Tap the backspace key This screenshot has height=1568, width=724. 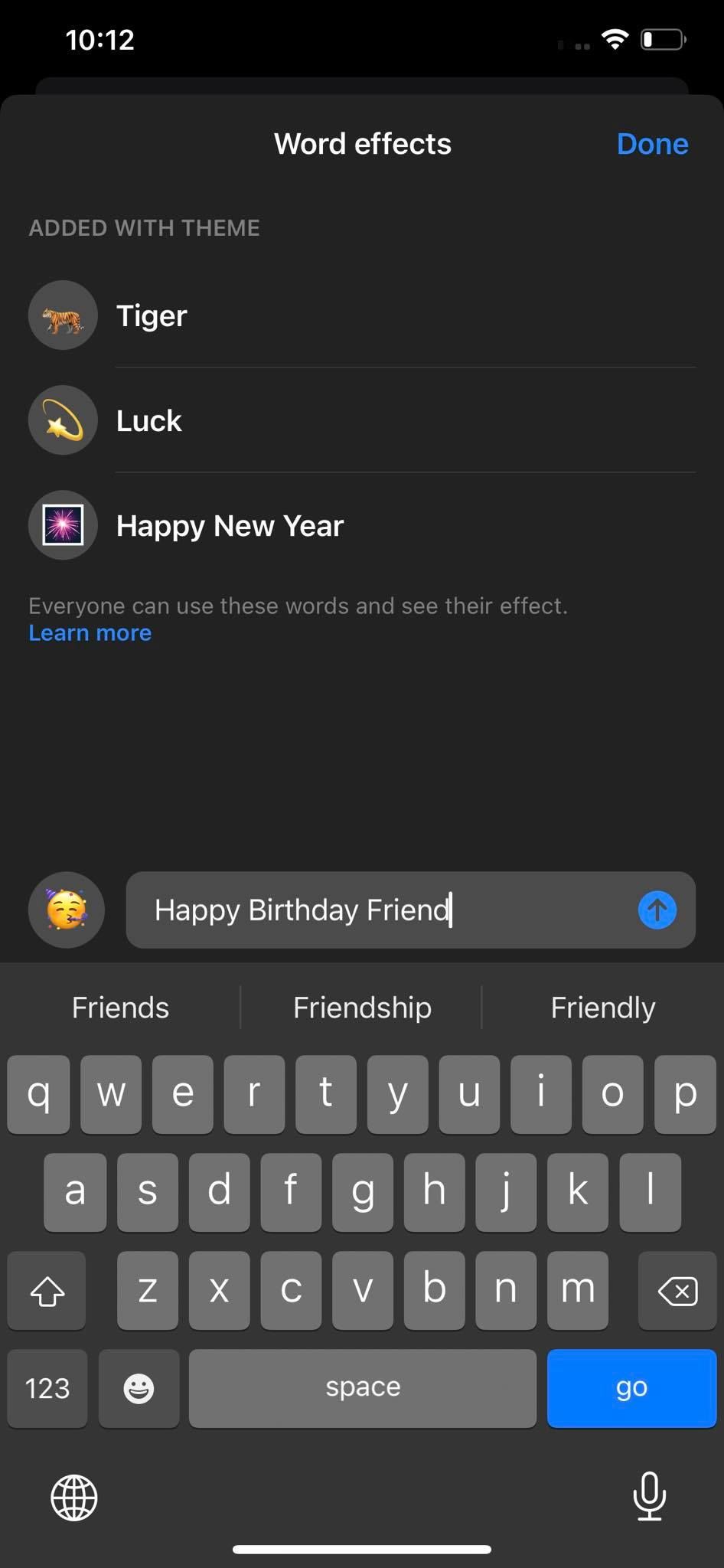point(677,1290)
